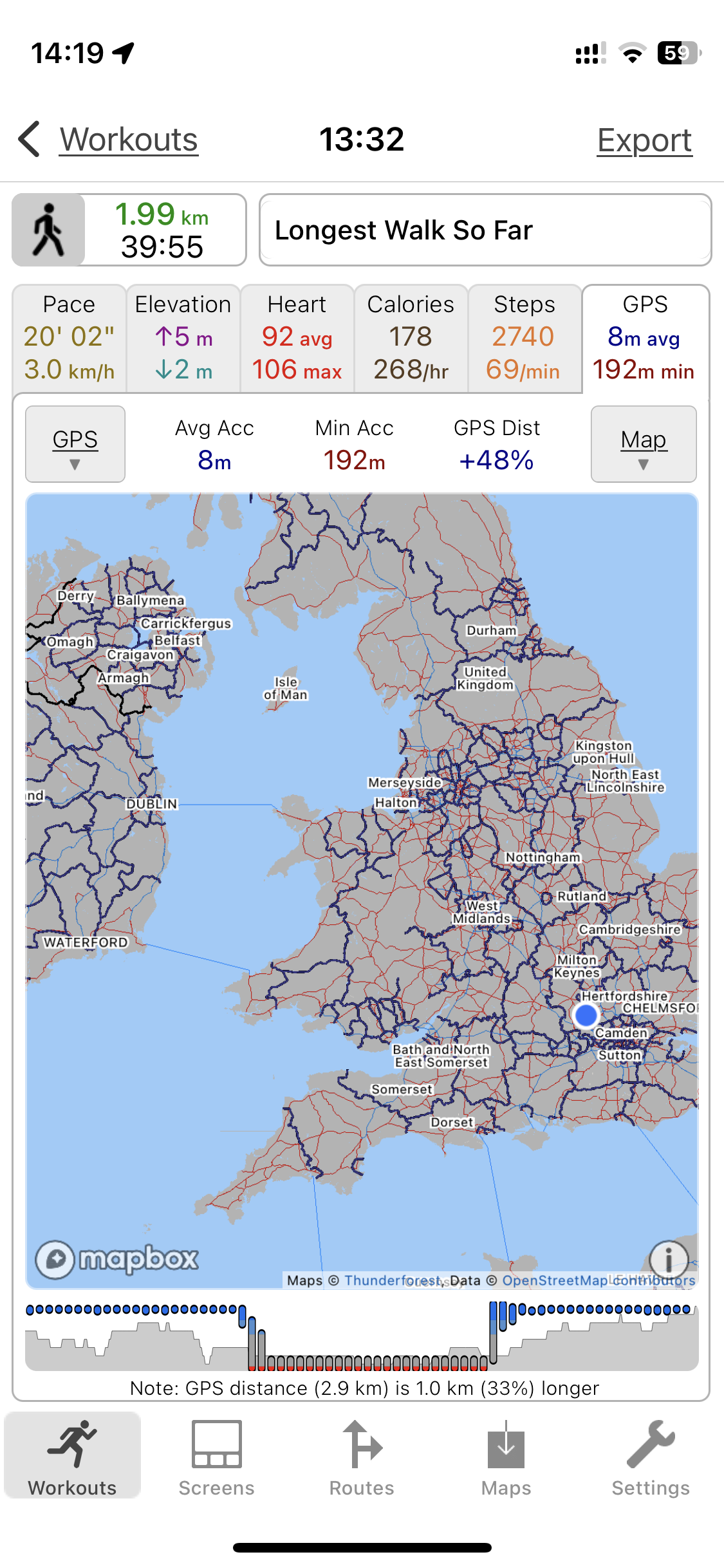The image size is (724, 1568).
Task: Change the walking activity type icon
Action: tap(49, 230)
